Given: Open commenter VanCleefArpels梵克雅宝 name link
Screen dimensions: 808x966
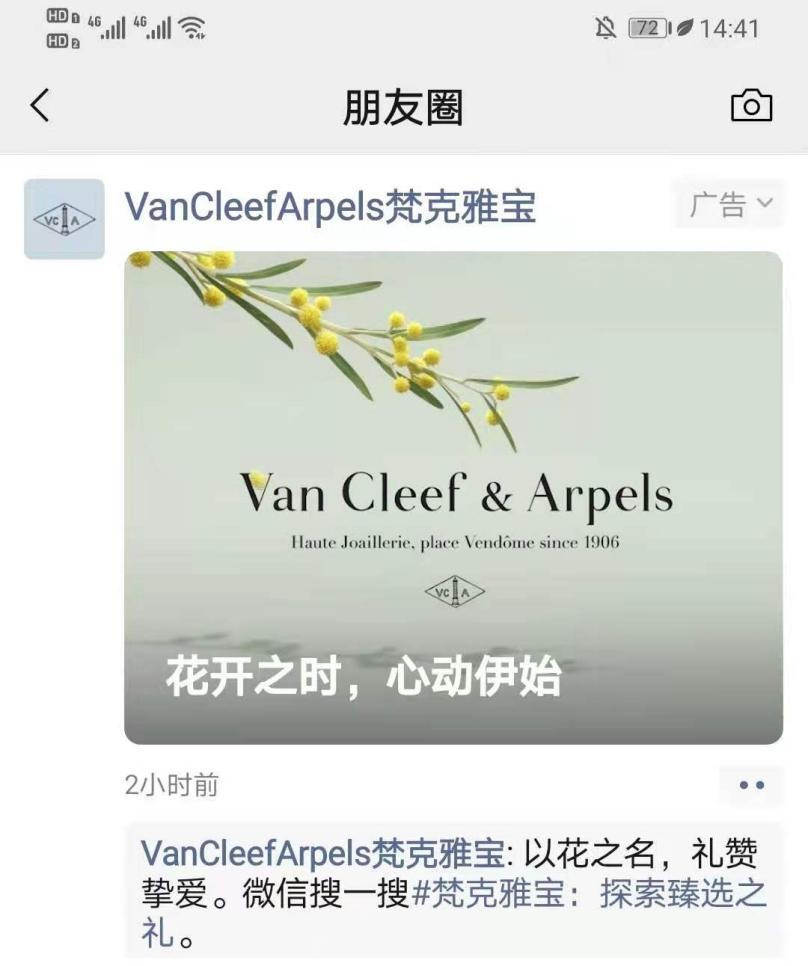Looking at the screenshot, I should 322,854.
